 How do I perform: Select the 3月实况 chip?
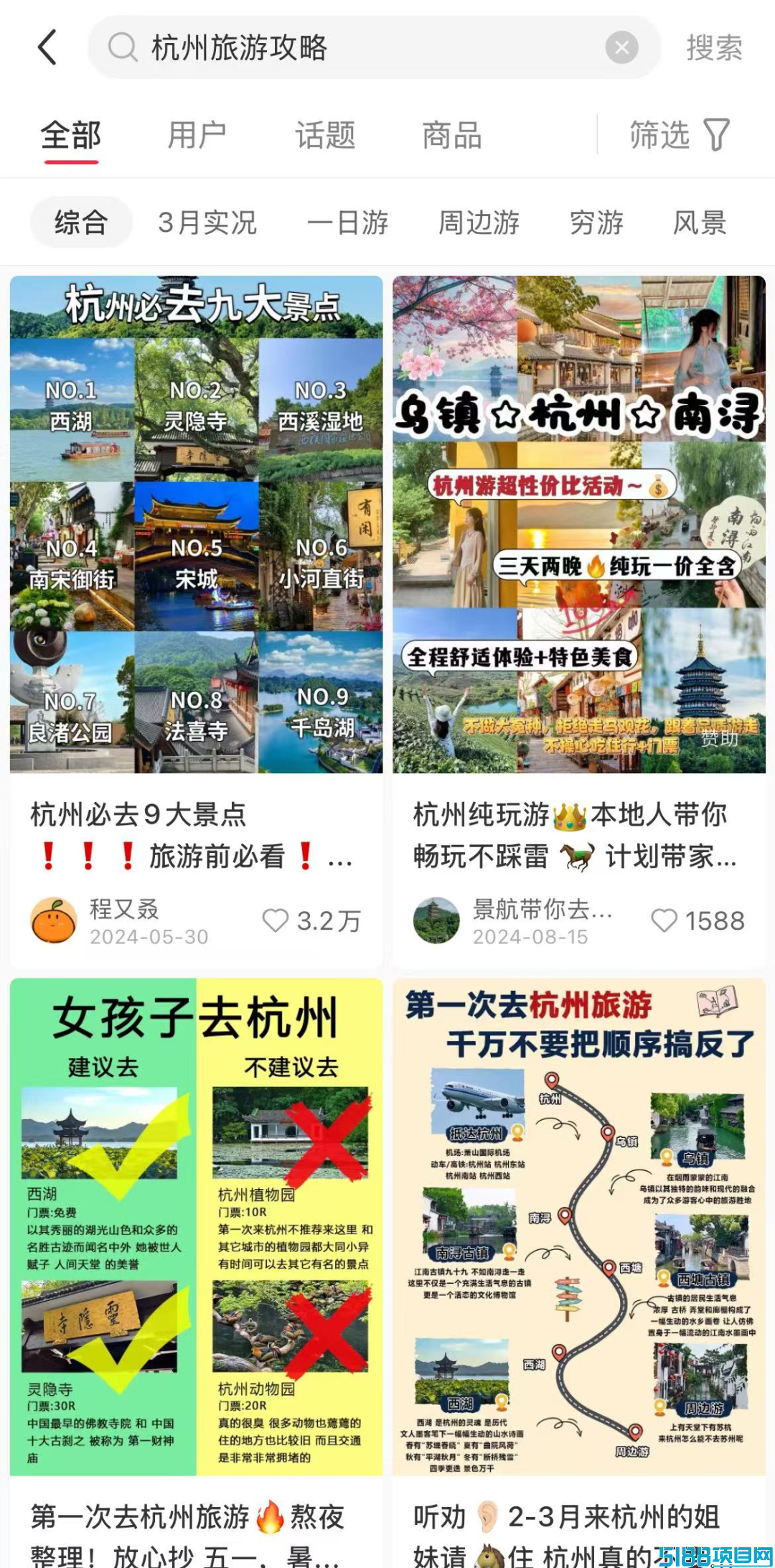coord(207,223)
